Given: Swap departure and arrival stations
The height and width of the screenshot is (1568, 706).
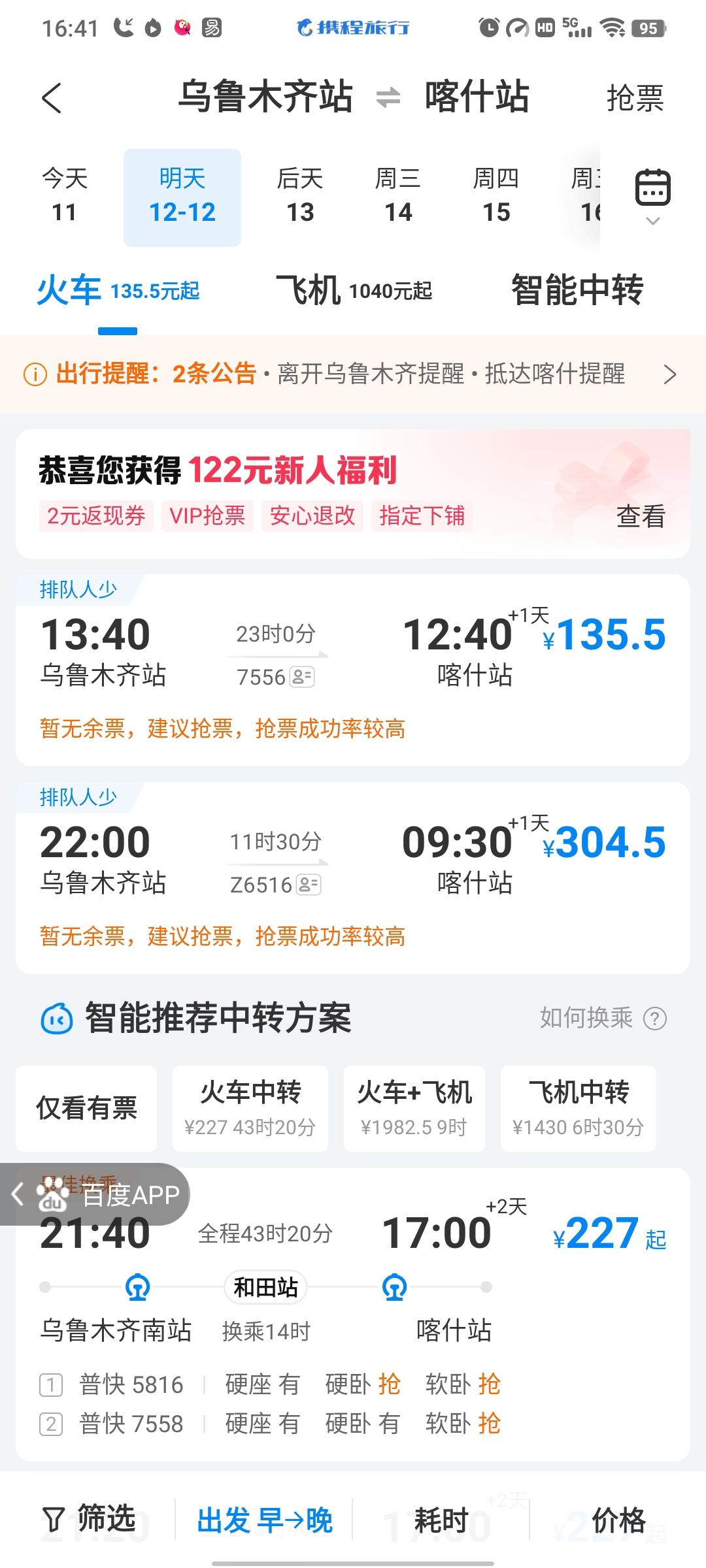Looking at the screenshot, I should click(x=388, y=98).
